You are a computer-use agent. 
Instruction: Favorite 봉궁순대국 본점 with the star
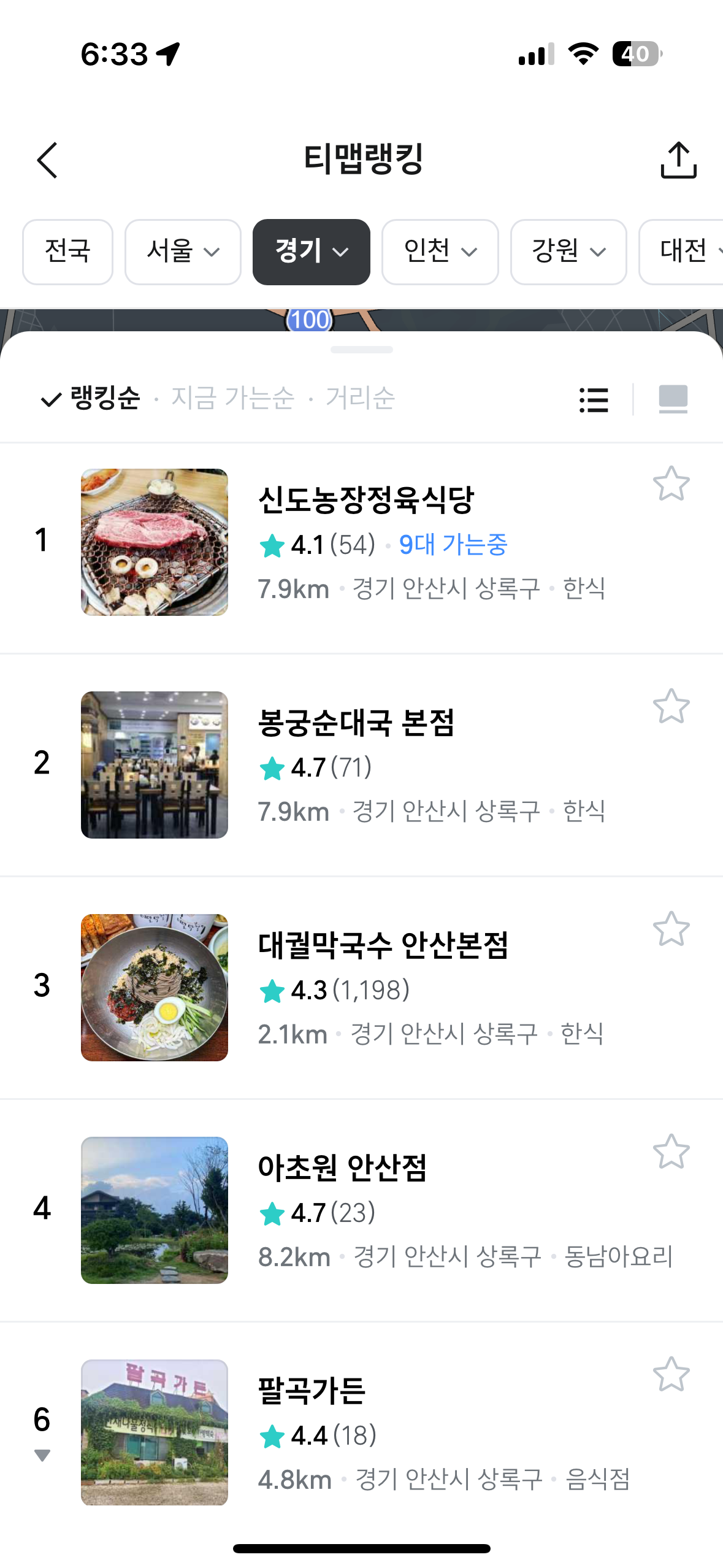tap(671, 706)
